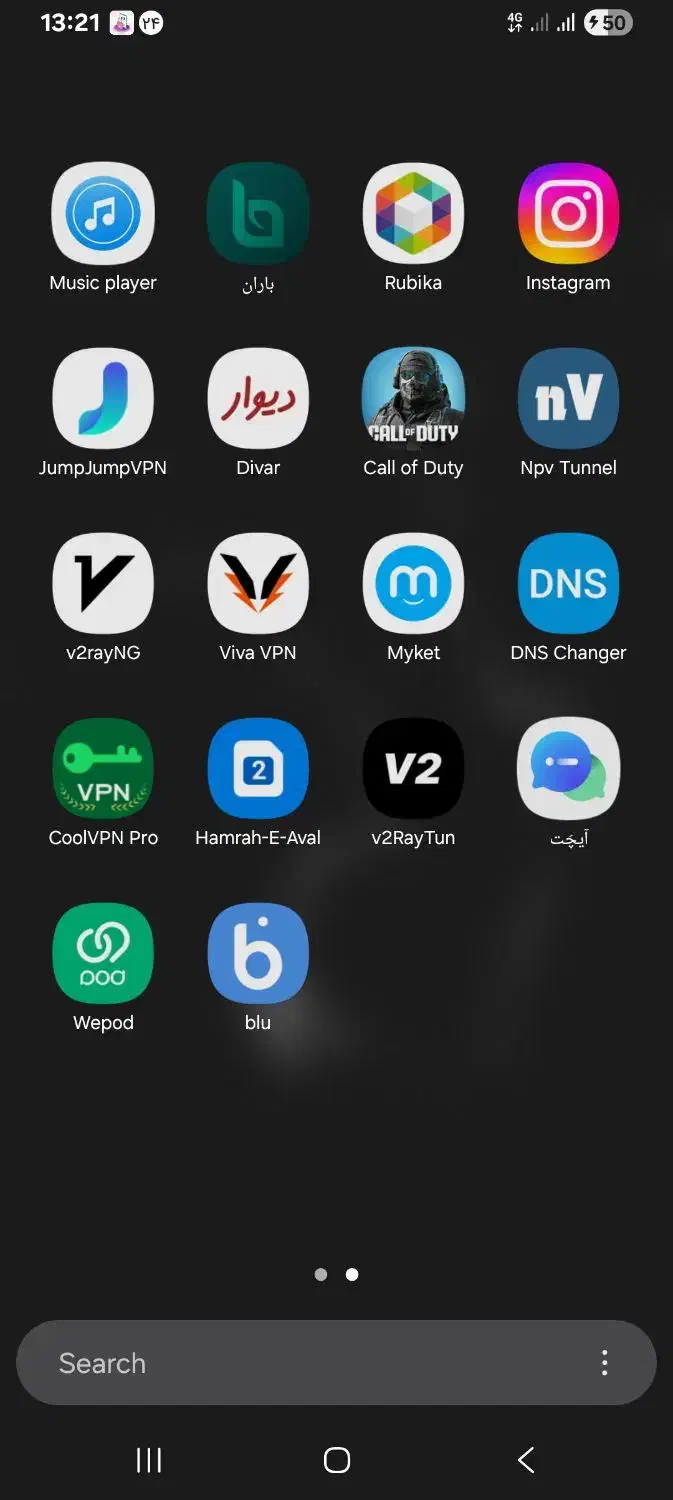Open Npv Tunnel

coord(568,398)
